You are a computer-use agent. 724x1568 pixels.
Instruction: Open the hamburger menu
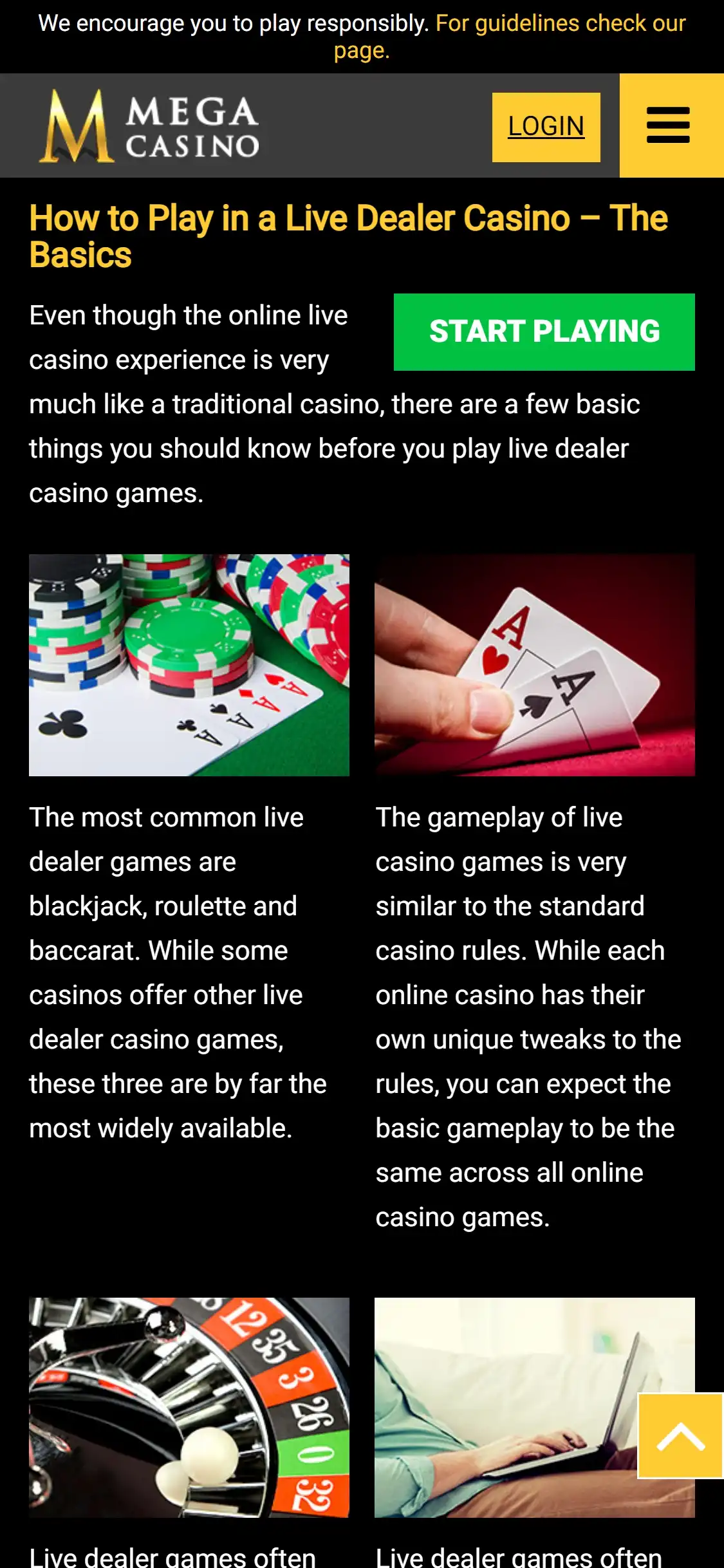click(669, 126)
